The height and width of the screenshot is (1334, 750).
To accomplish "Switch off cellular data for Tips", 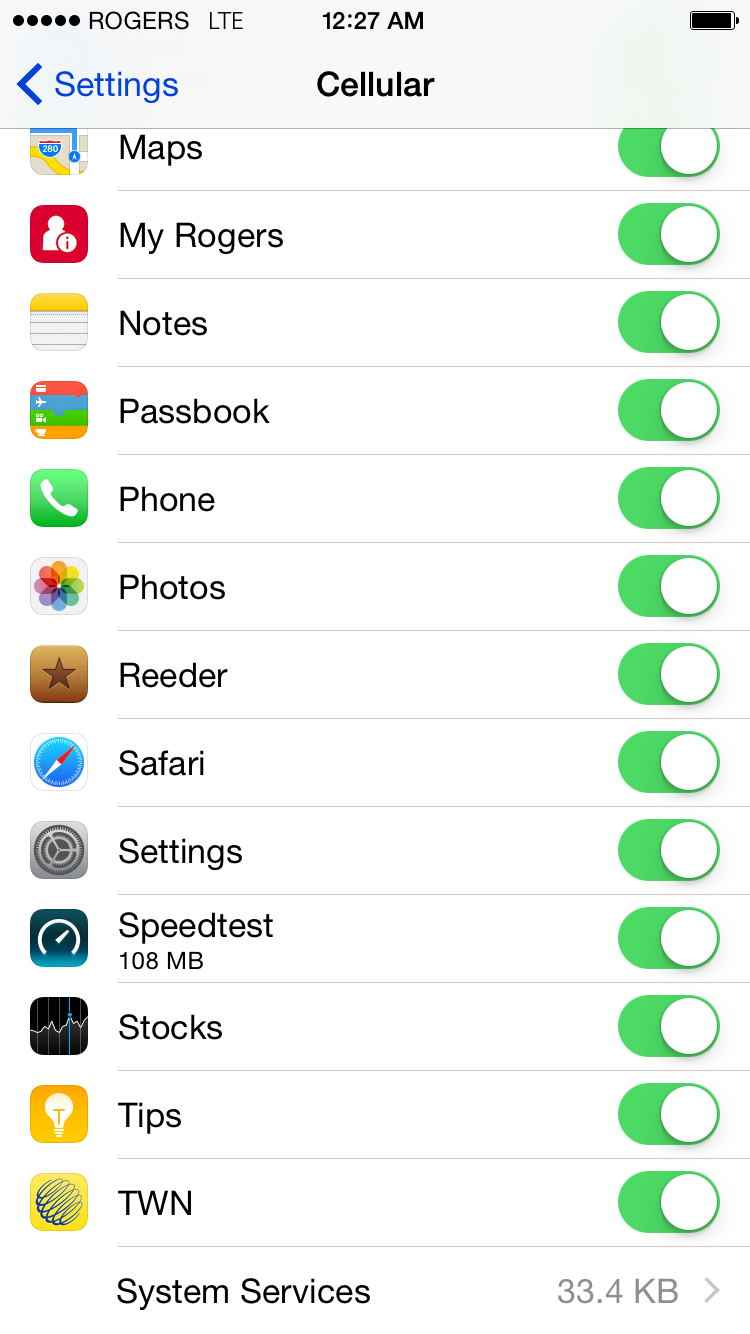I will [x=669, y=1115].
